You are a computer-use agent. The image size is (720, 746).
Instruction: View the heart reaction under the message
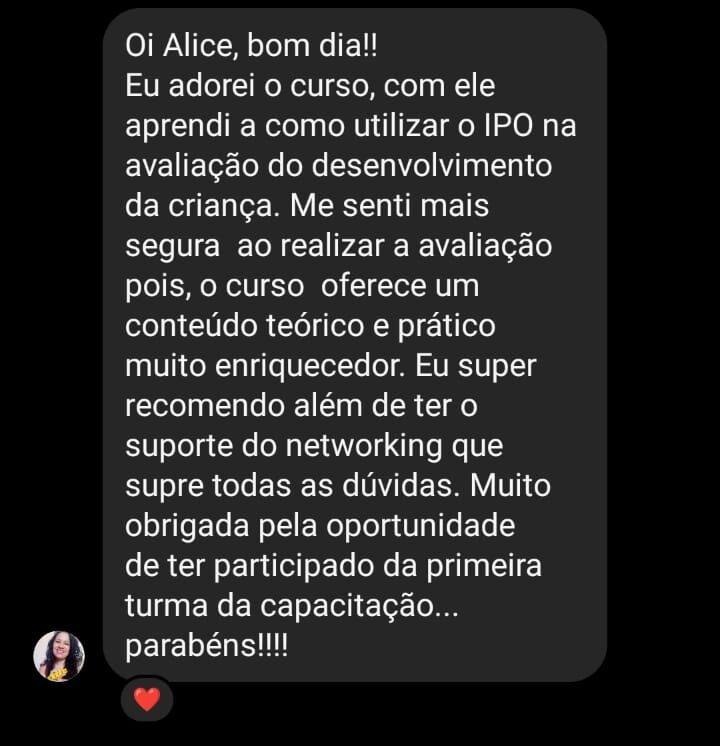147,700
